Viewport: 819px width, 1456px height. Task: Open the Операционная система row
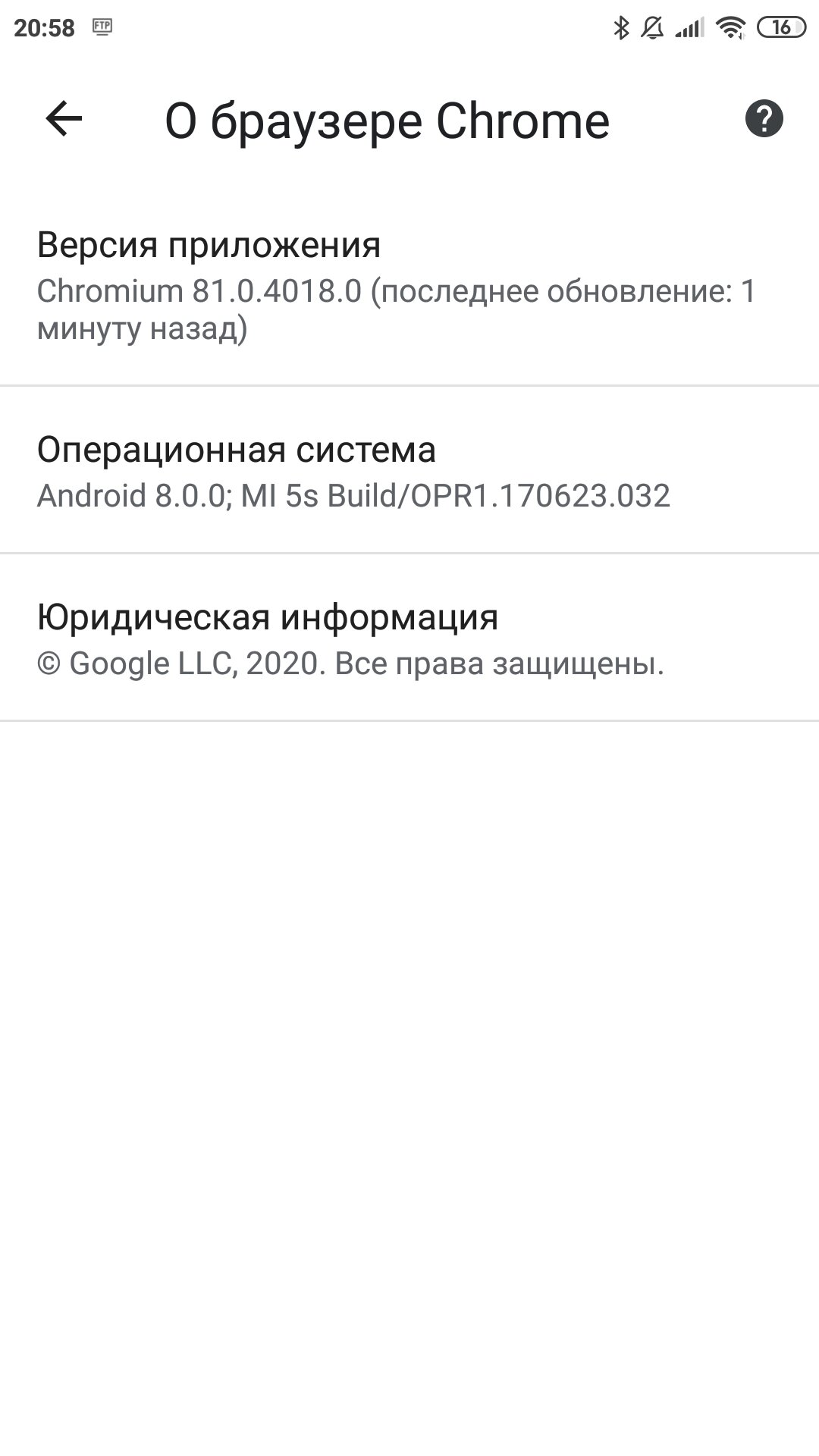(x=409, y=470)
